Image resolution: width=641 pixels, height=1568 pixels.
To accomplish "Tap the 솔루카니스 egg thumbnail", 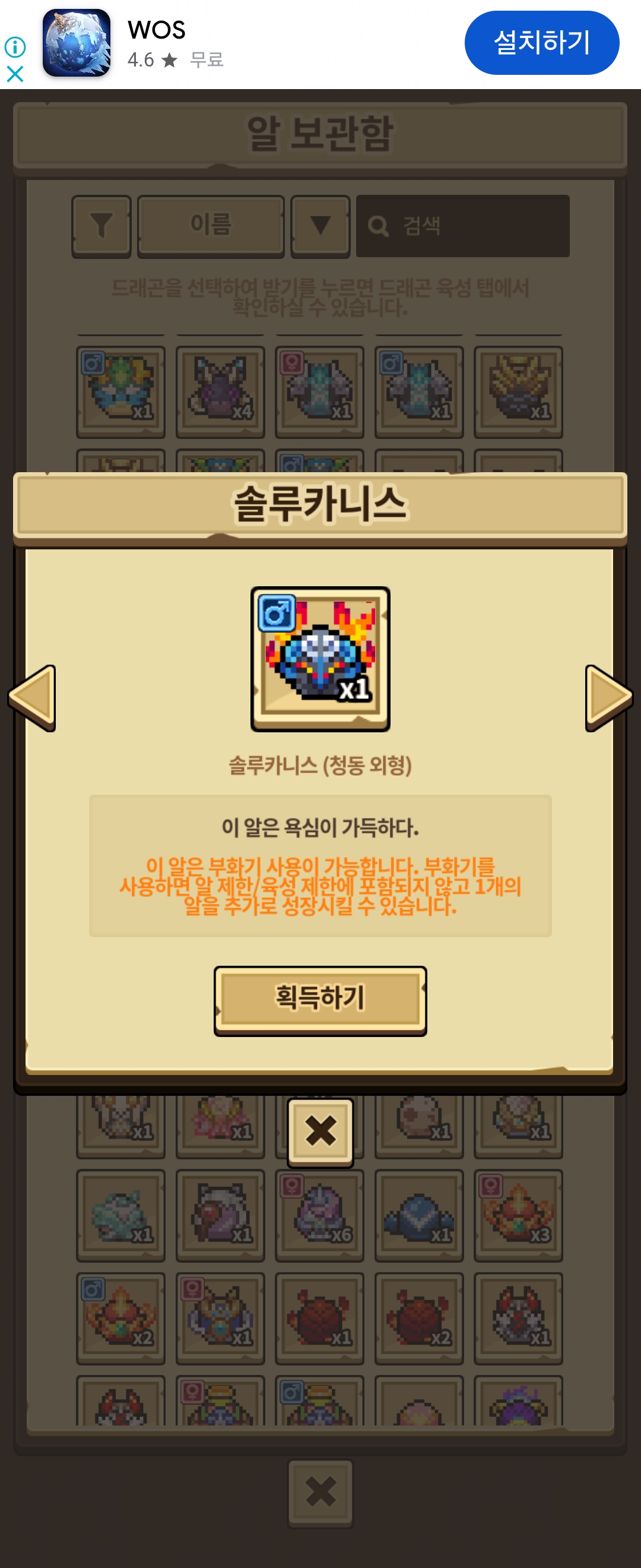I will [320, 659].
